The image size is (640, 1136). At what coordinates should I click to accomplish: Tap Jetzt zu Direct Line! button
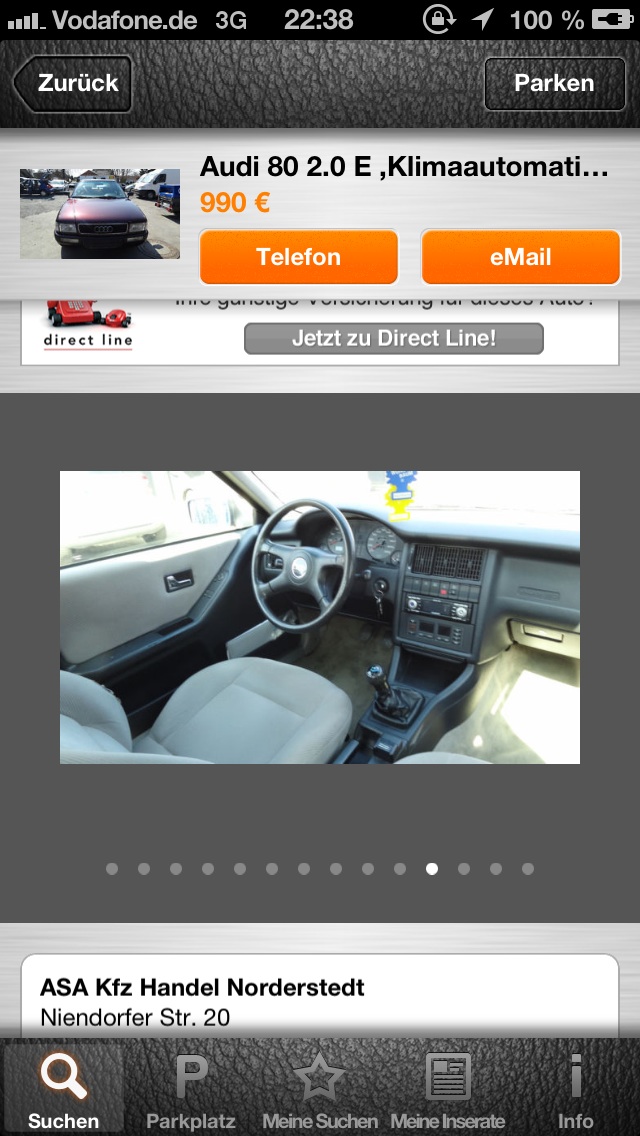(x=393, y=338)
